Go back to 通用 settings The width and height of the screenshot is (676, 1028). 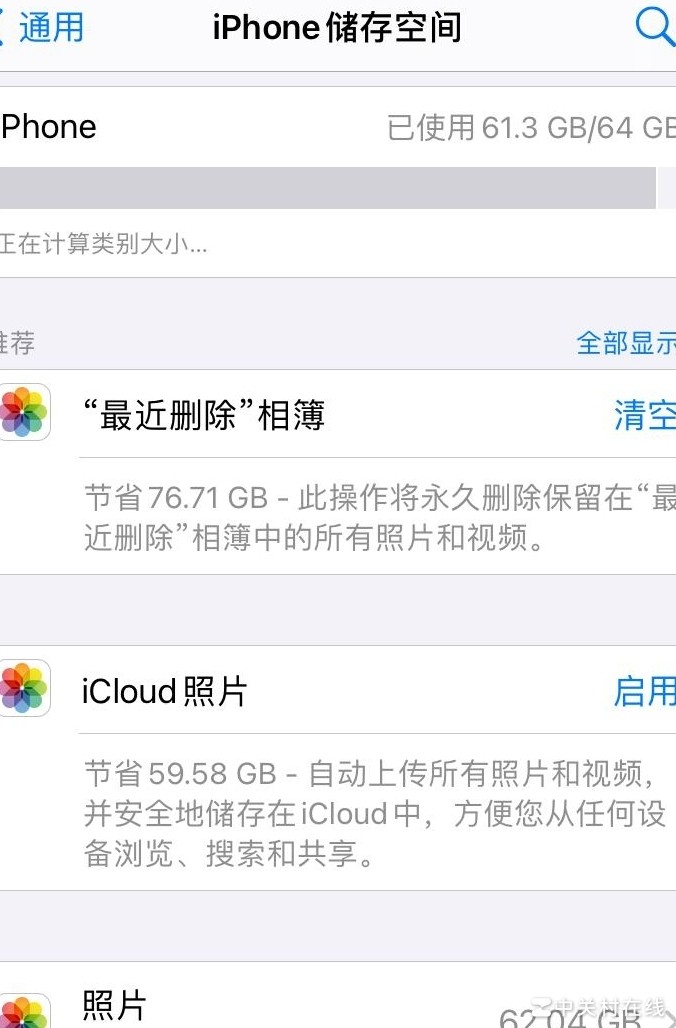pos(45,27)
